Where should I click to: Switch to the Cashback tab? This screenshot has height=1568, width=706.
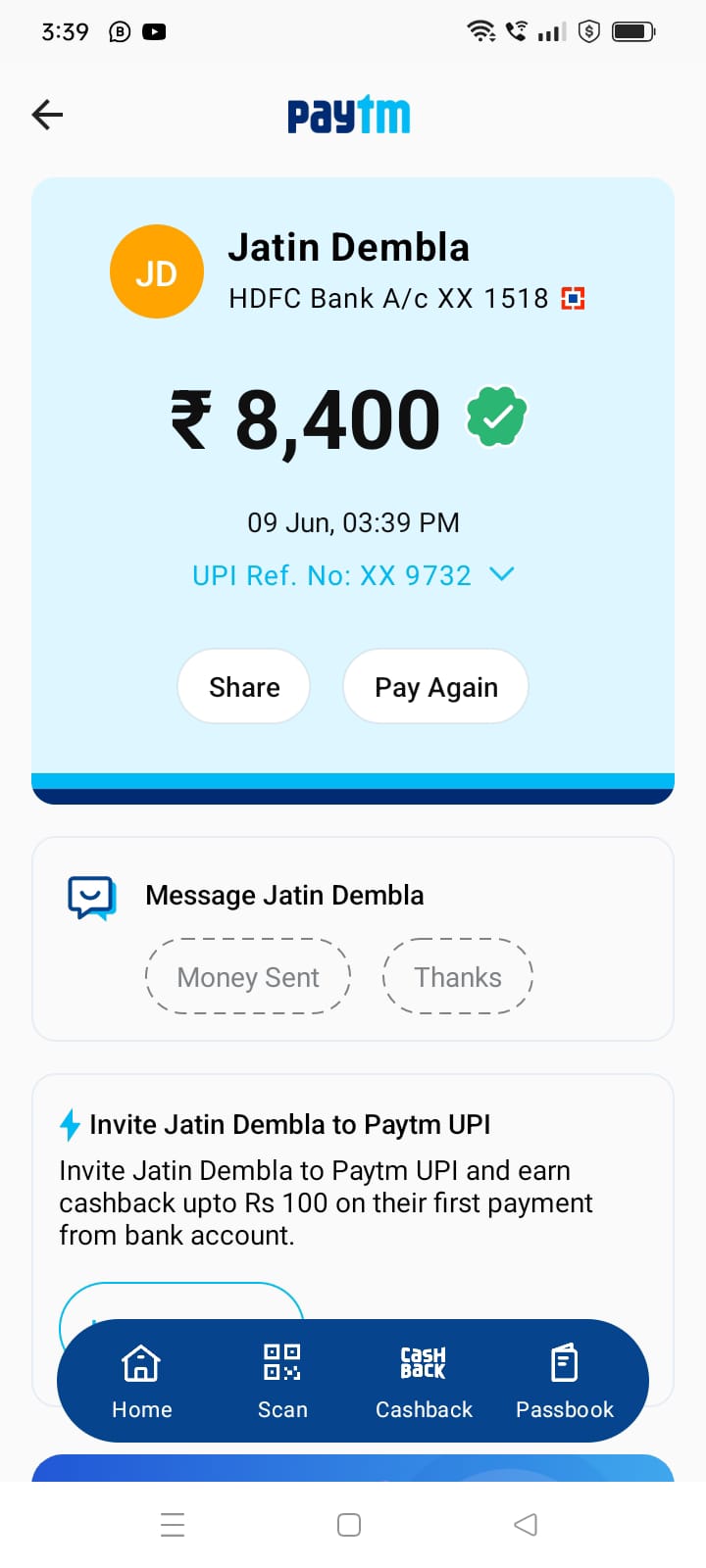pyautogui.click(x=424, y=1381)
